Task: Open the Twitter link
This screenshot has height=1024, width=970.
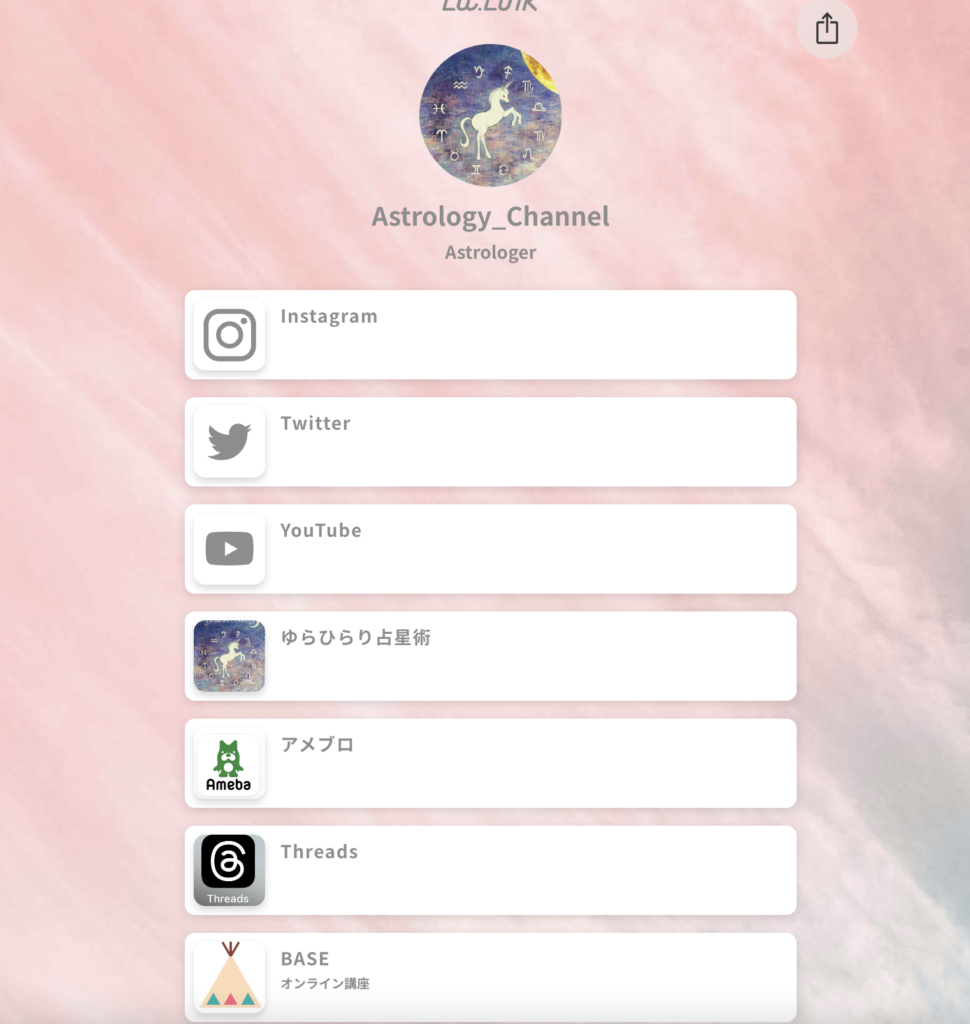Action: click(x=490, y=442)
